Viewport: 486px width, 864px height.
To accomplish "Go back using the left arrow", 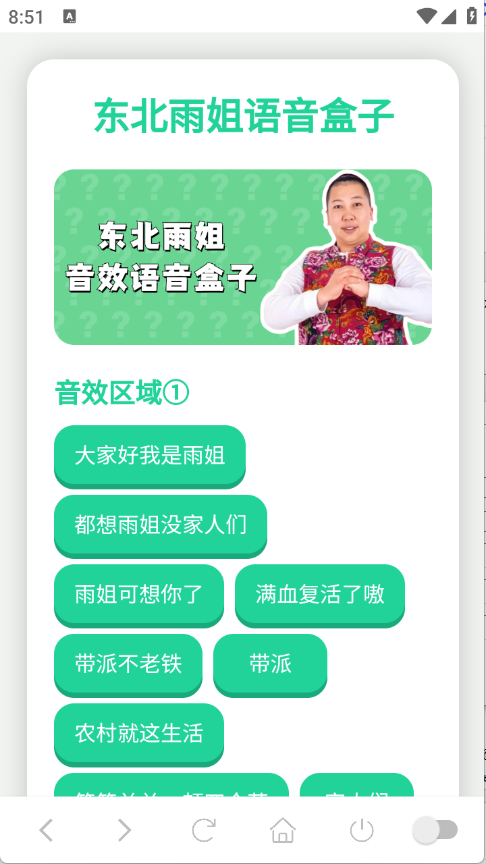I will pyautogui.click(x=46, y=830).
